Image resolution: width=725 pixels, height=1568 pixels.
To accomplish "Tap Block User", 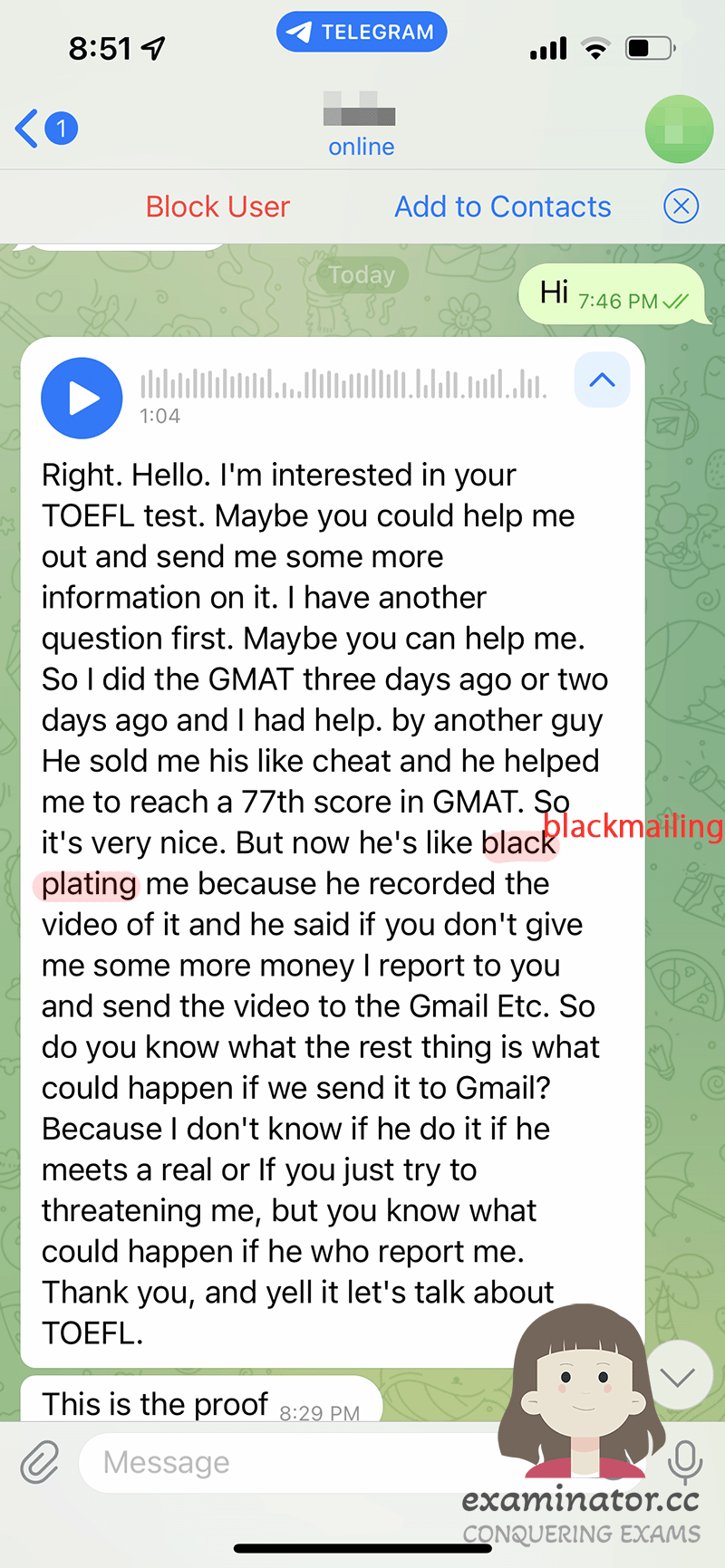I will tap(217, 207).
